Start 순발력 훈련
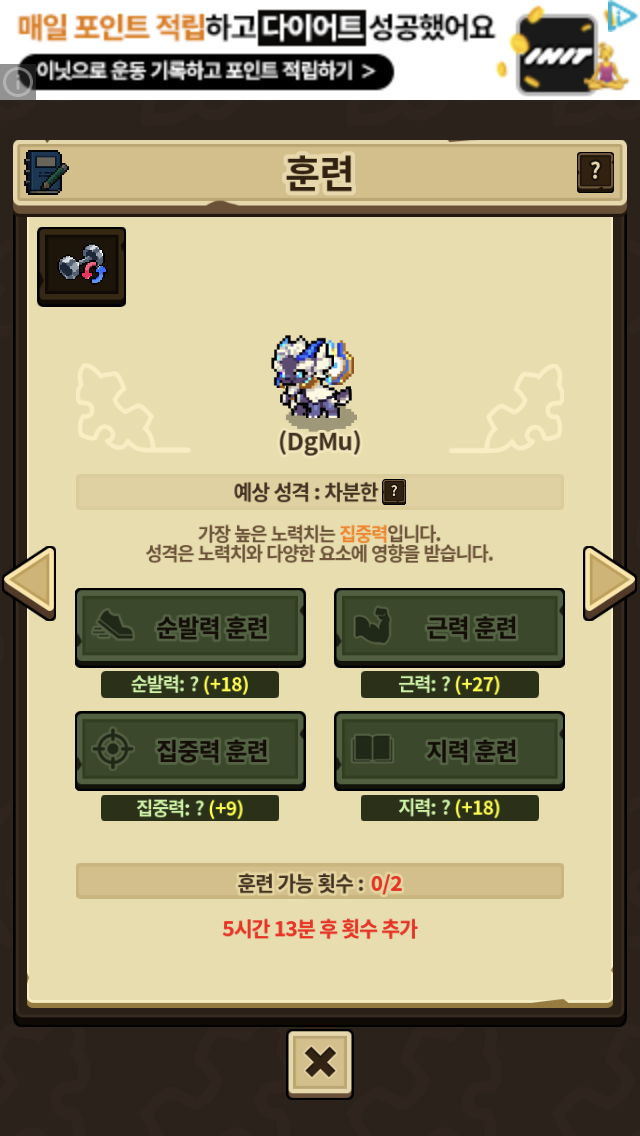The width and height of the screenshot is (640, 1136). (x=190, y=627)
